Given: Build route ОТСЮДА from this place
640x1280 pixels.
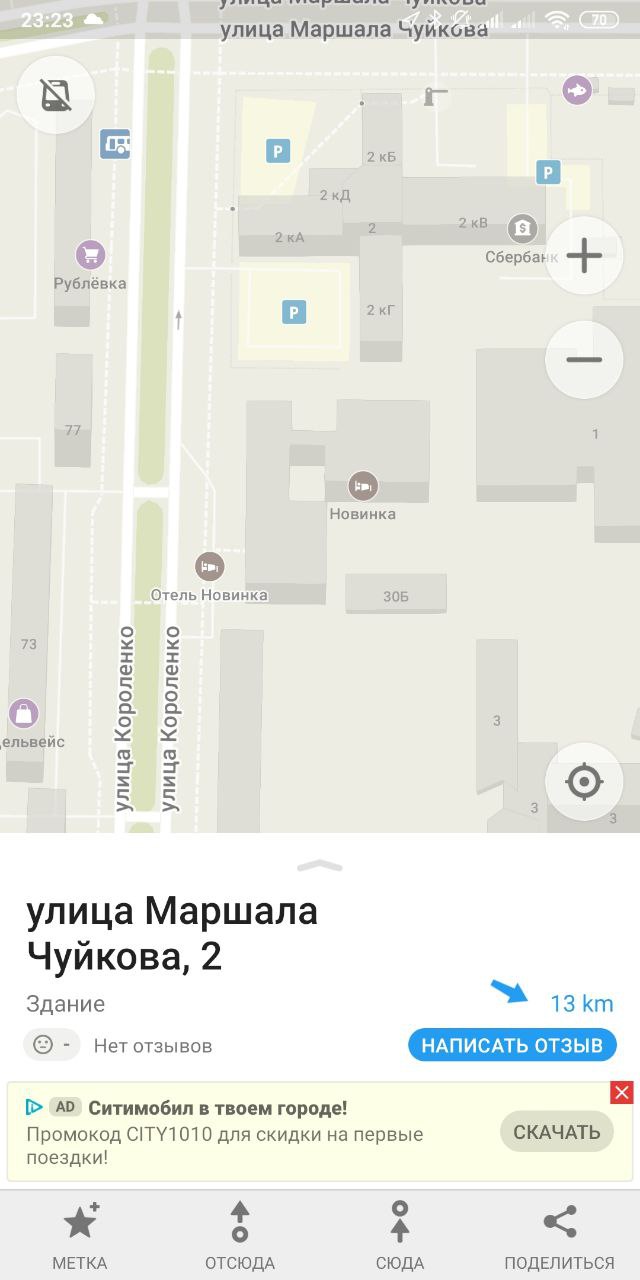Looking at the screenshot, I should [240, 1236].
